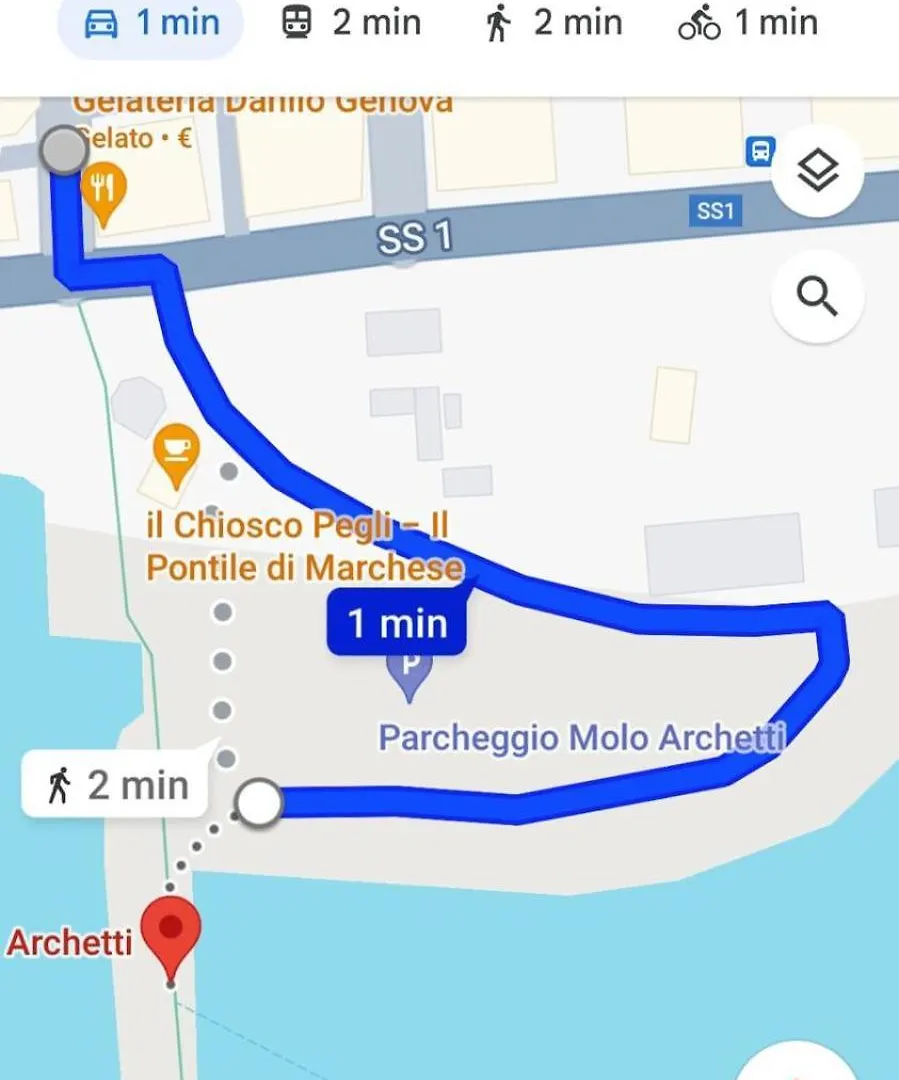Open Parcheggio Molo Archetti parking marker
This screenshot has height=1080, width=899.
410,676
